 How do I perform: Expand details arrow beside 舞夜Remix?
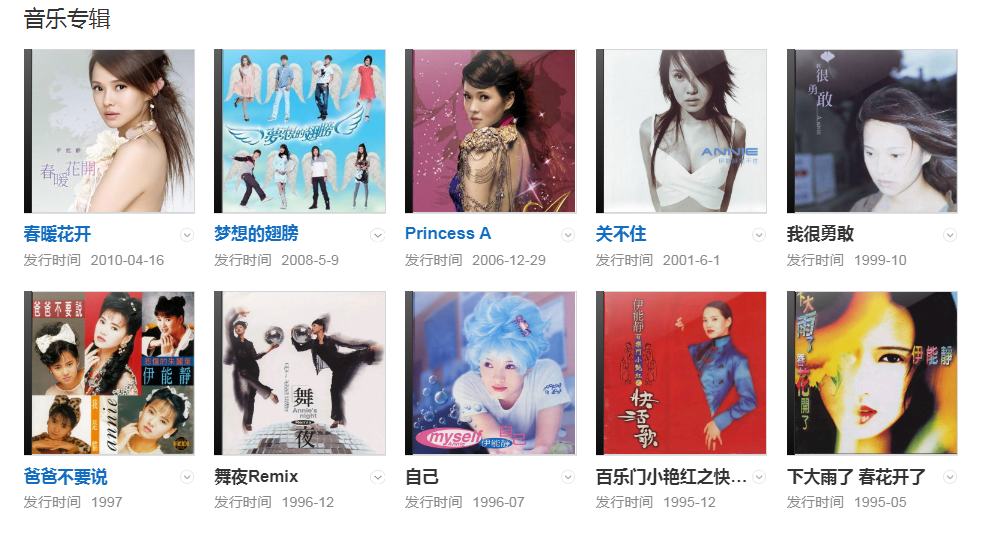click(x=378, y=477)
